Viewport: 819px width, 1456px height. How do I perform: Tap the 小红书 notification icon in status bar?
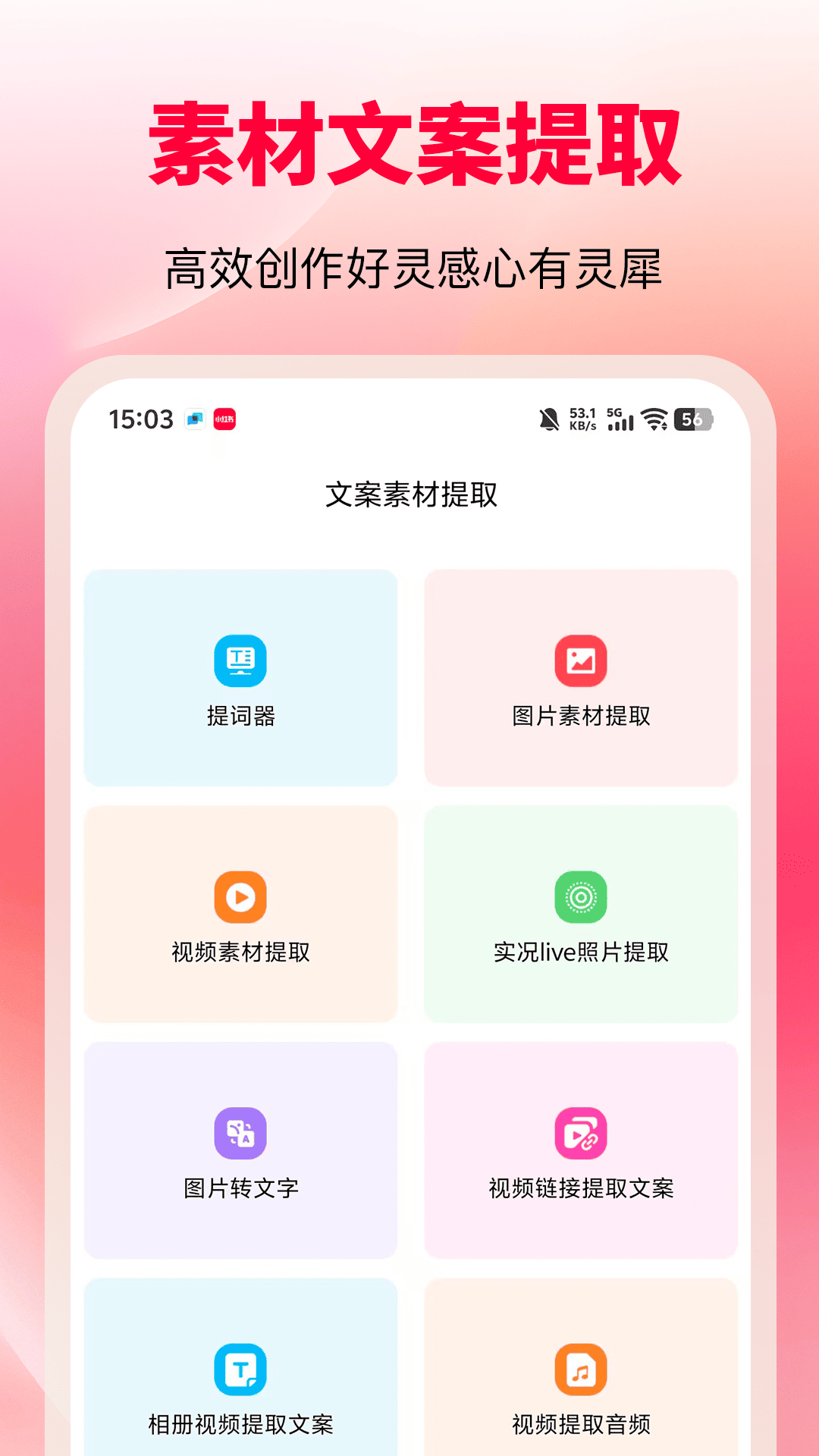[x=224, y=418]
